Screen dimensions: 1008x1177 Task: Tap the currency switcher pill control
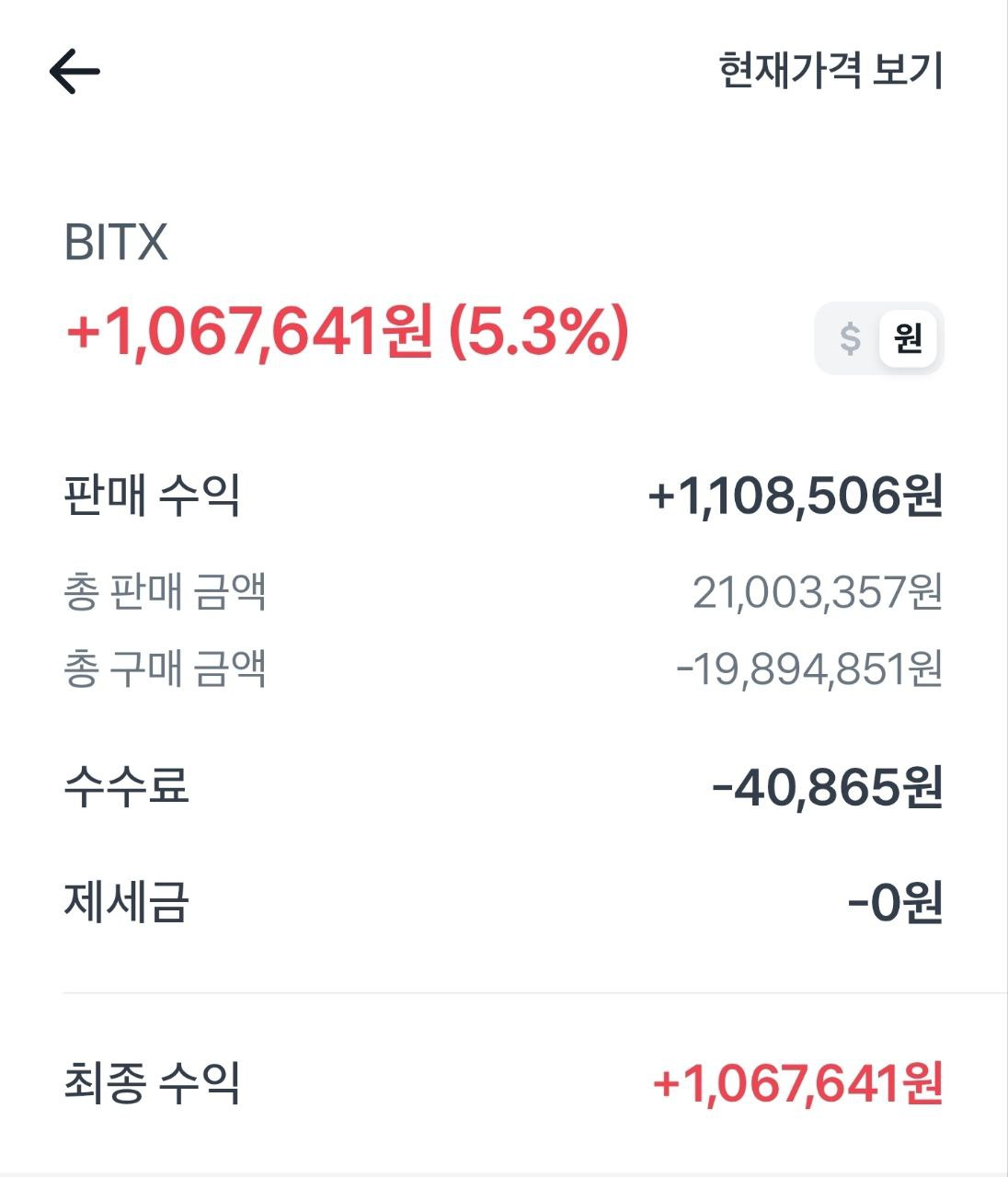(x=878, y=337)
